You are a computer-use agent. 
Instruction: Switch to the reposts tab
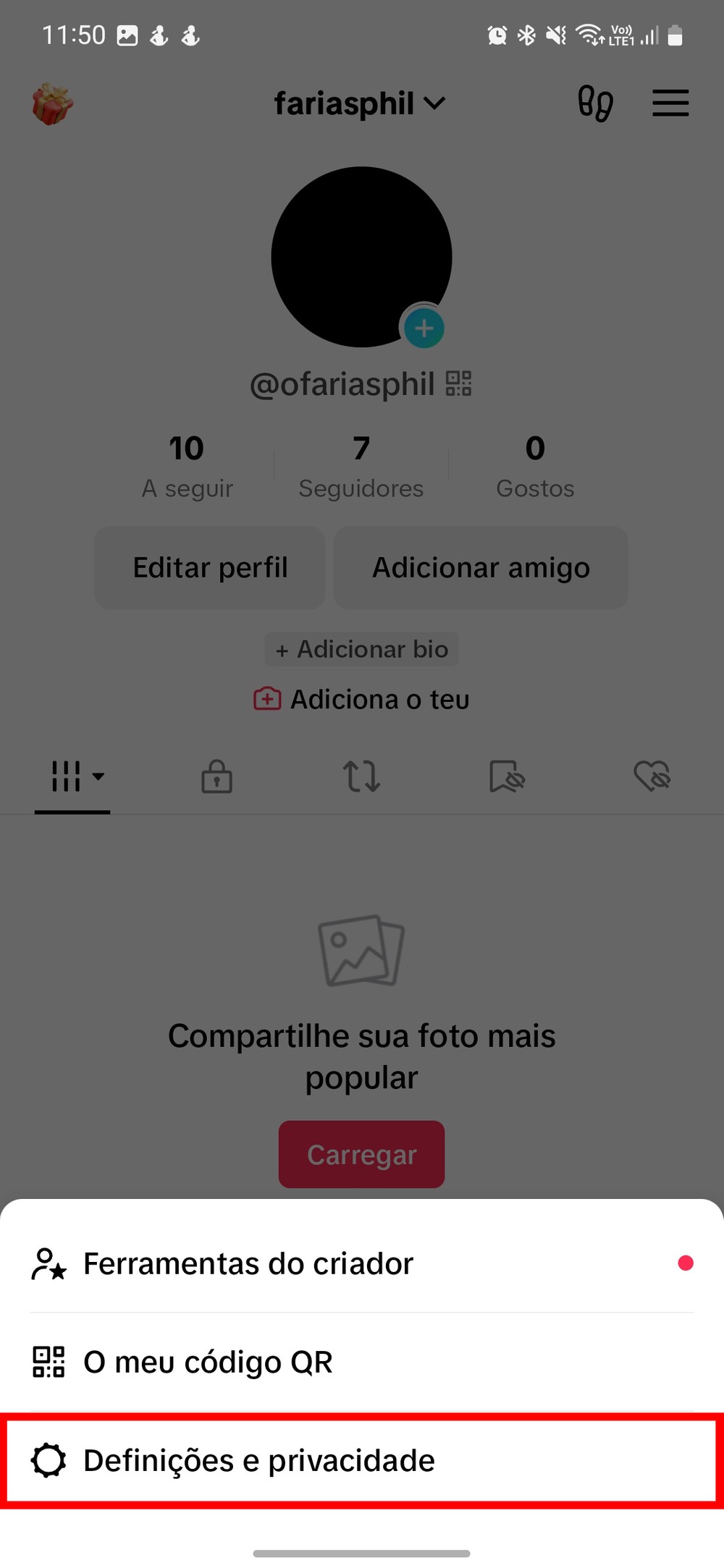point(361,776)
